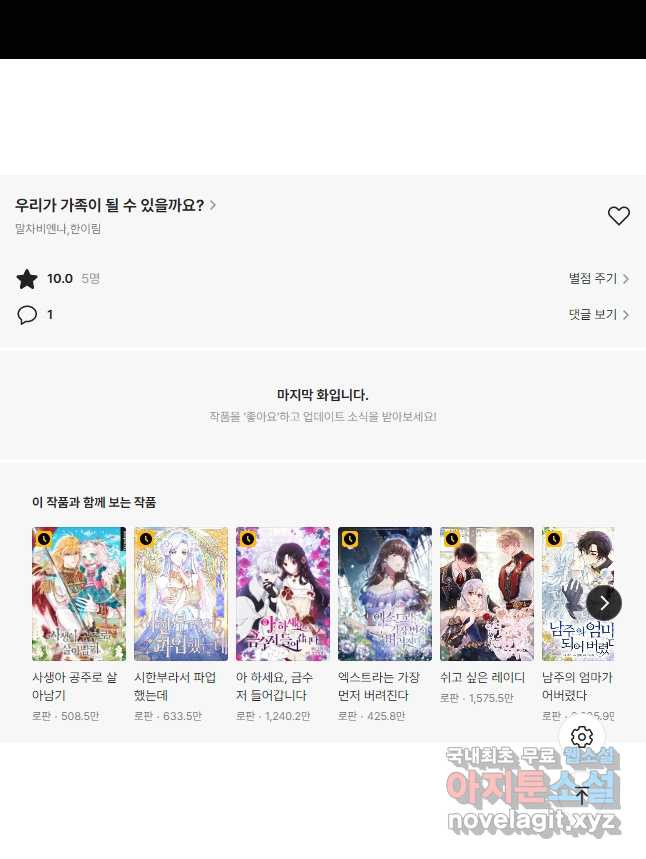Open the 시한부라서 파업했는데 cover
646x859 pixels.
point(181,594)
